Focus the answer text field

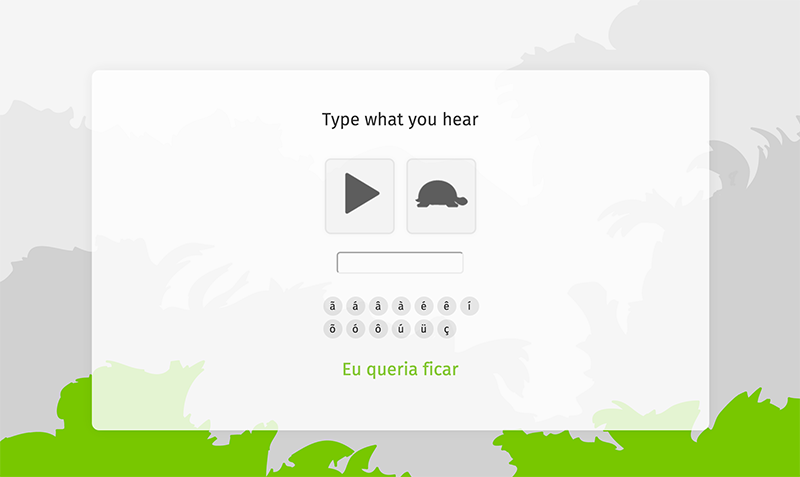click(x=400, y=263)
